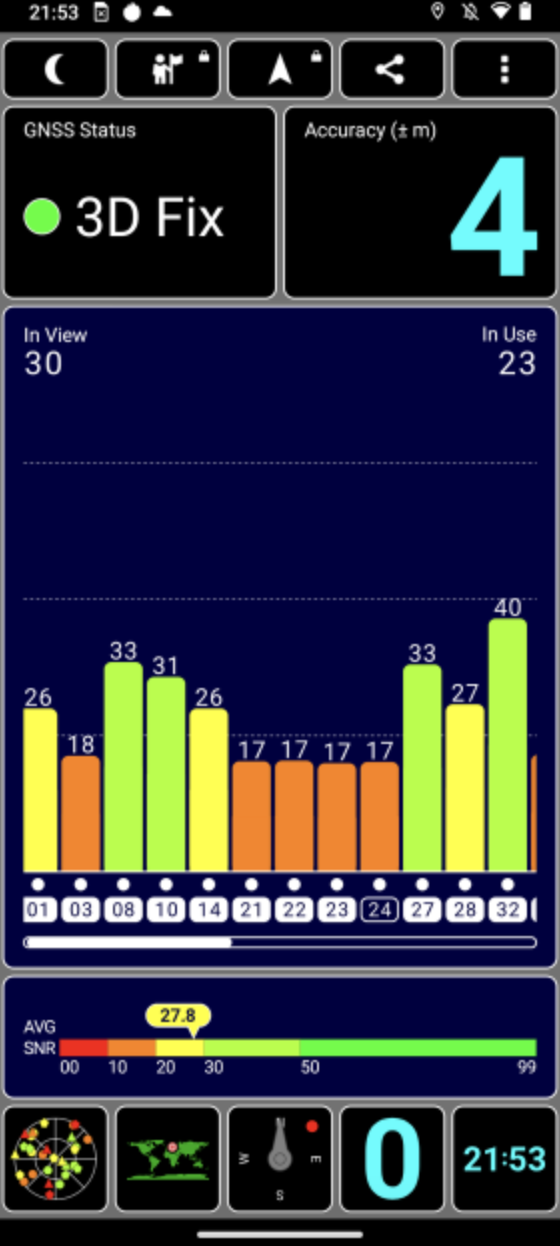Select satellite 32 bar with SNR 40
560x1246 pixels.
[508, 745]
